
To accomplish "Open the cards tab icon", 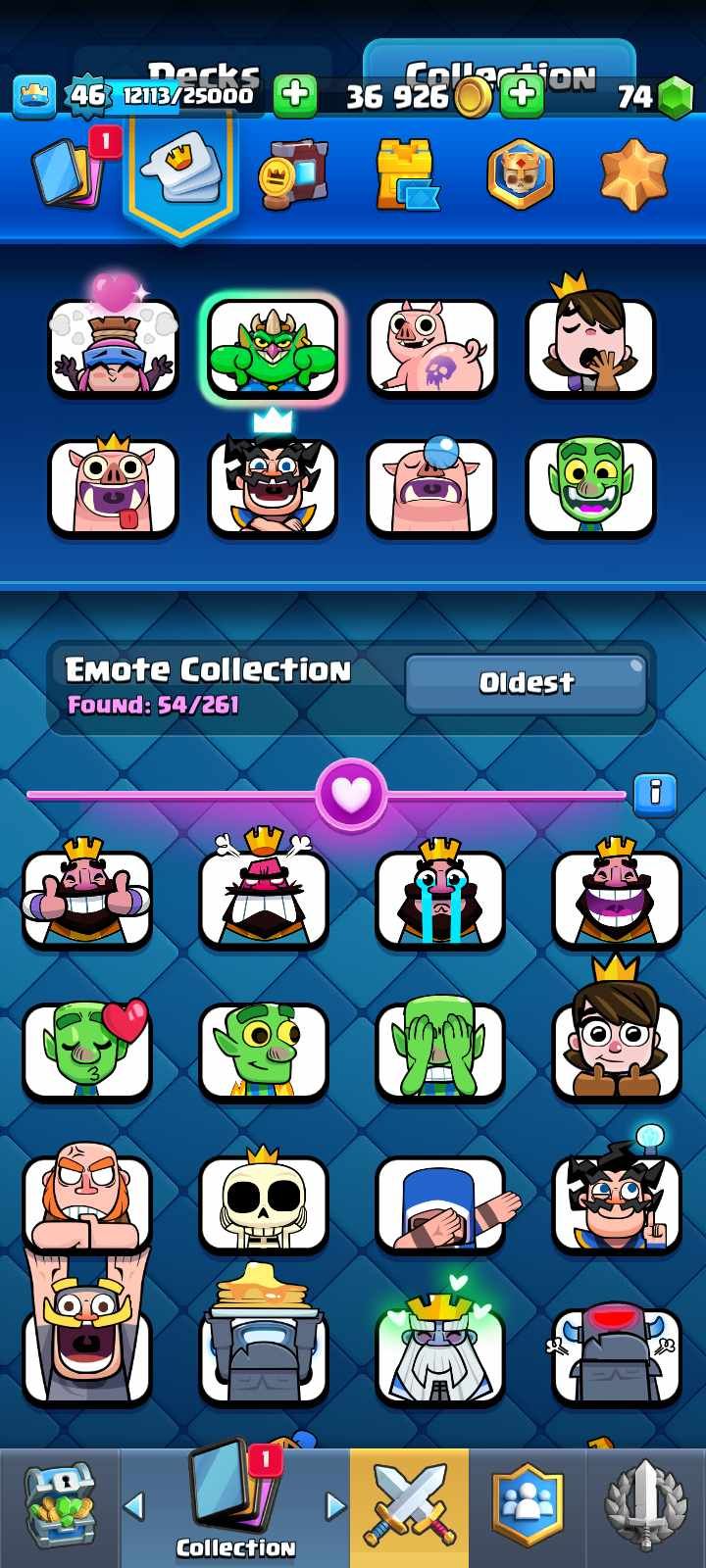I will [69, 172].
